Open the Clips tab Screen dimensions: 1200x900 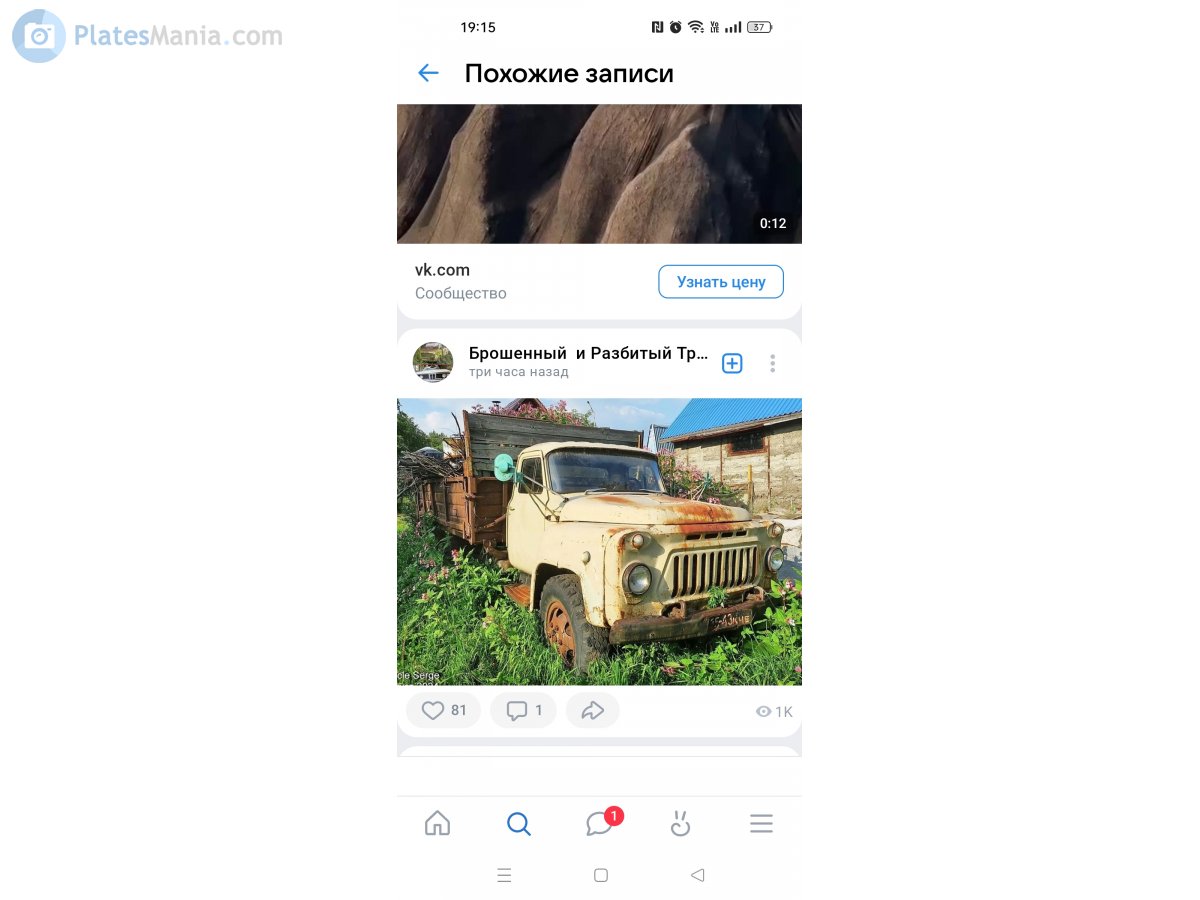[x=680, y=824]
